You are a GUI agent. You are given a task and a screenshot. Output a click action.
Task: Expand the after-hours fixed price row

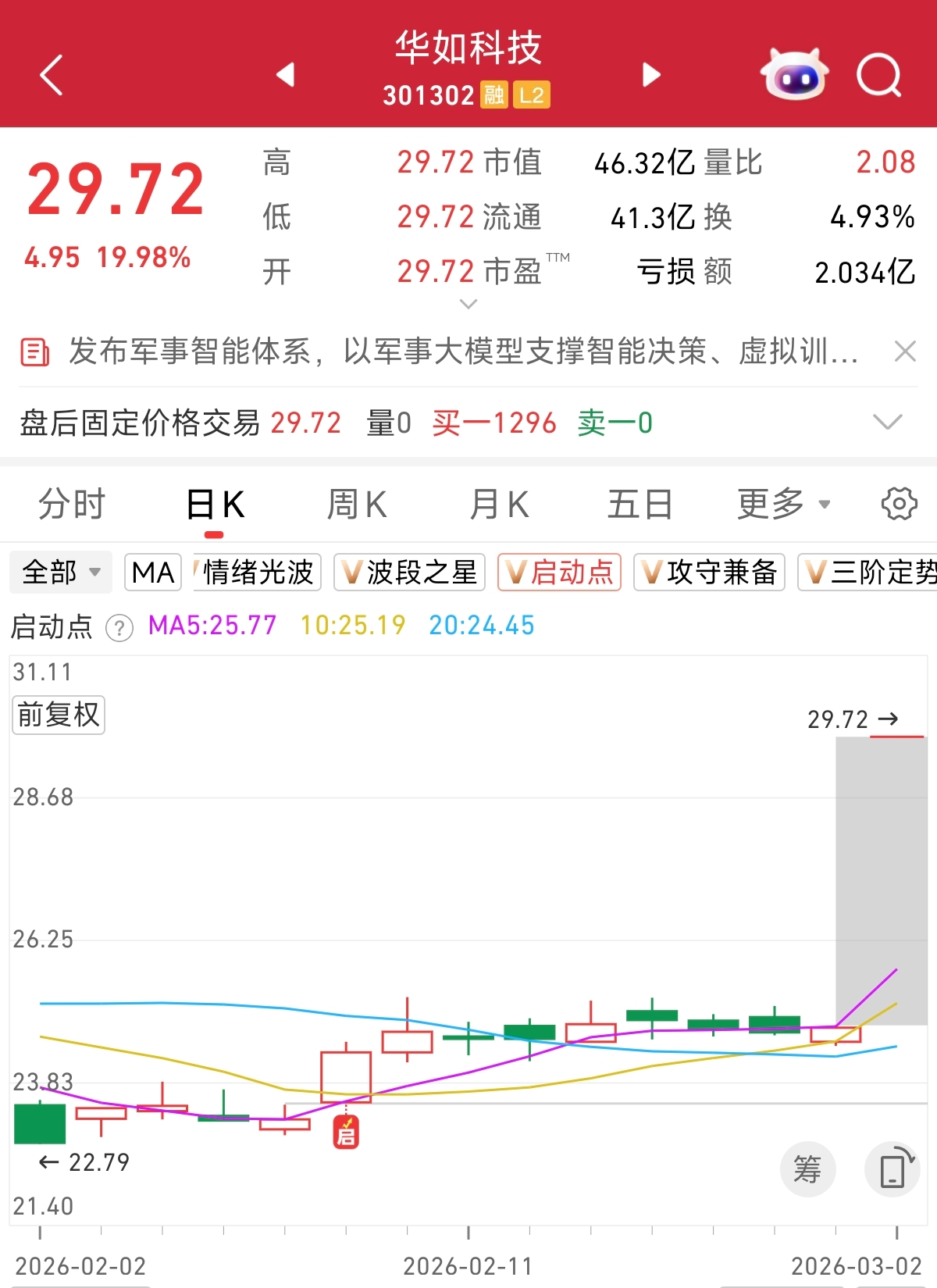887,423
